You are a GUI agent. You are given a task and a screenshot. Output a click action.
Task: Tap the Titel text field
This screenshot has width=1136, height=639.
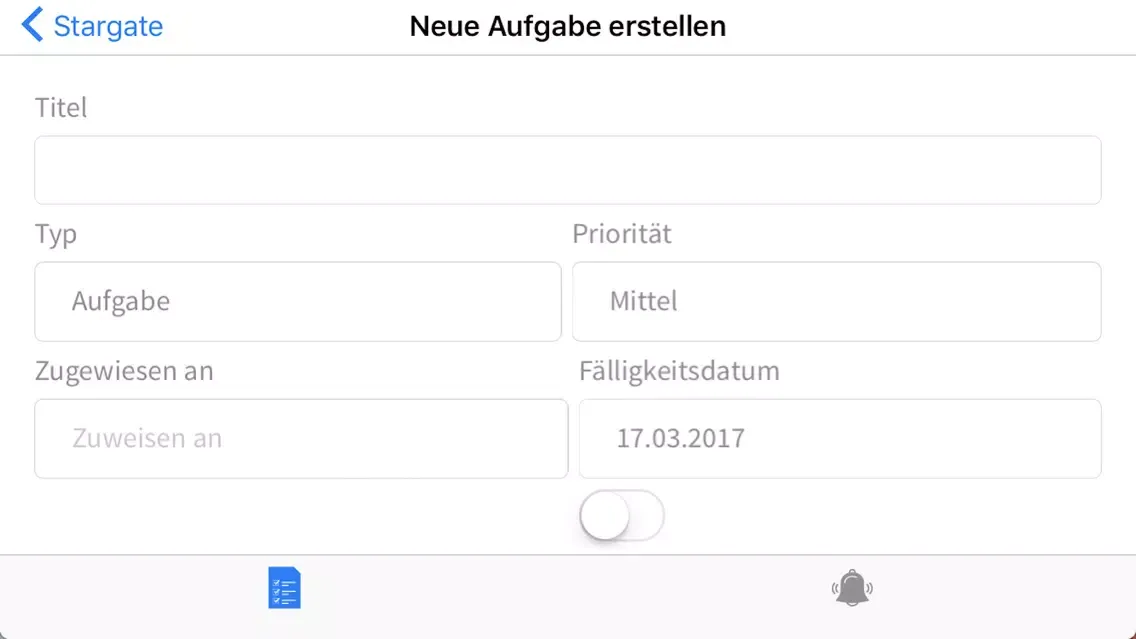click(x=567, y=170)
